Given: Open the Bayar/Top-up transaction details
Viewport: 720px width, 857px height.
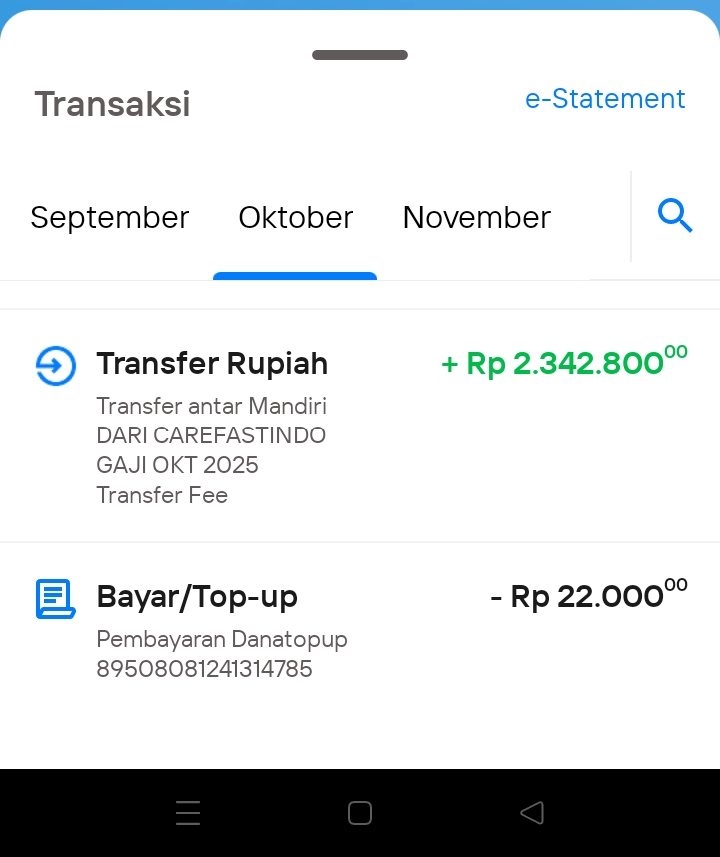Looking at the screenshot, I should click(360, 630).
